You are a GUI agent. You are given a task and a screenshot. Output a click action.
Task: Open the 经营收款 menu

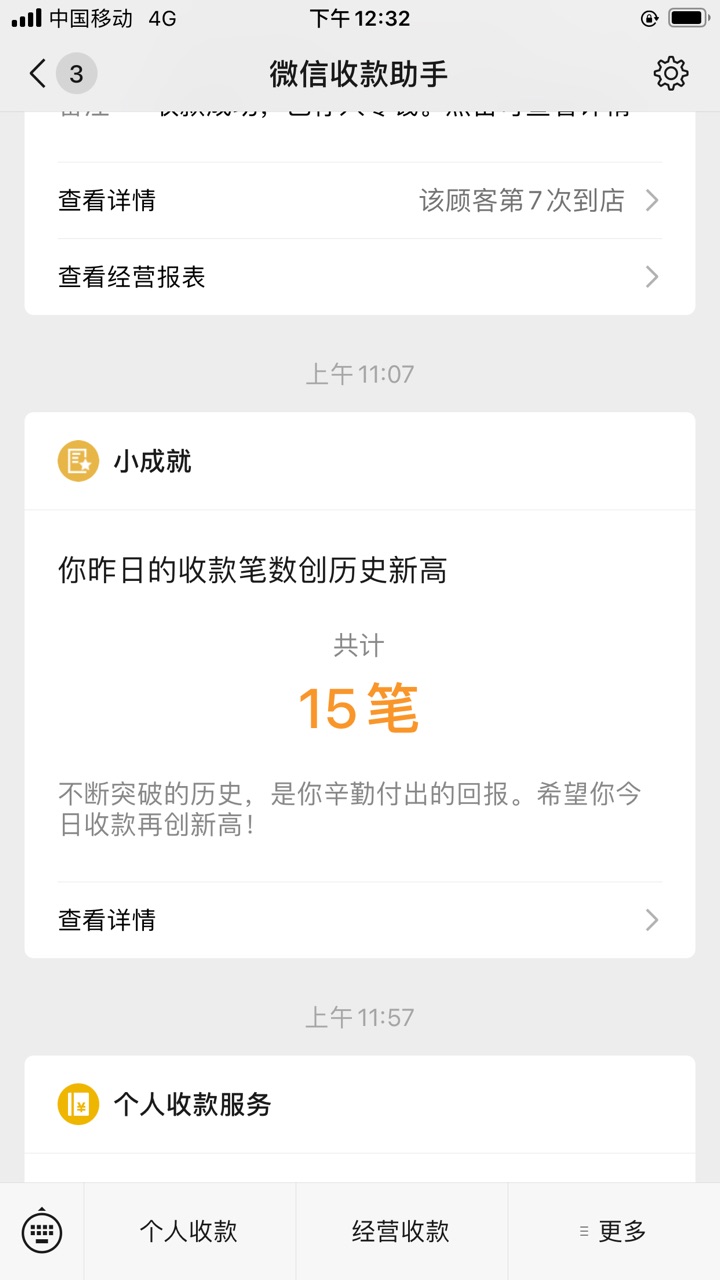(401, 1231)
